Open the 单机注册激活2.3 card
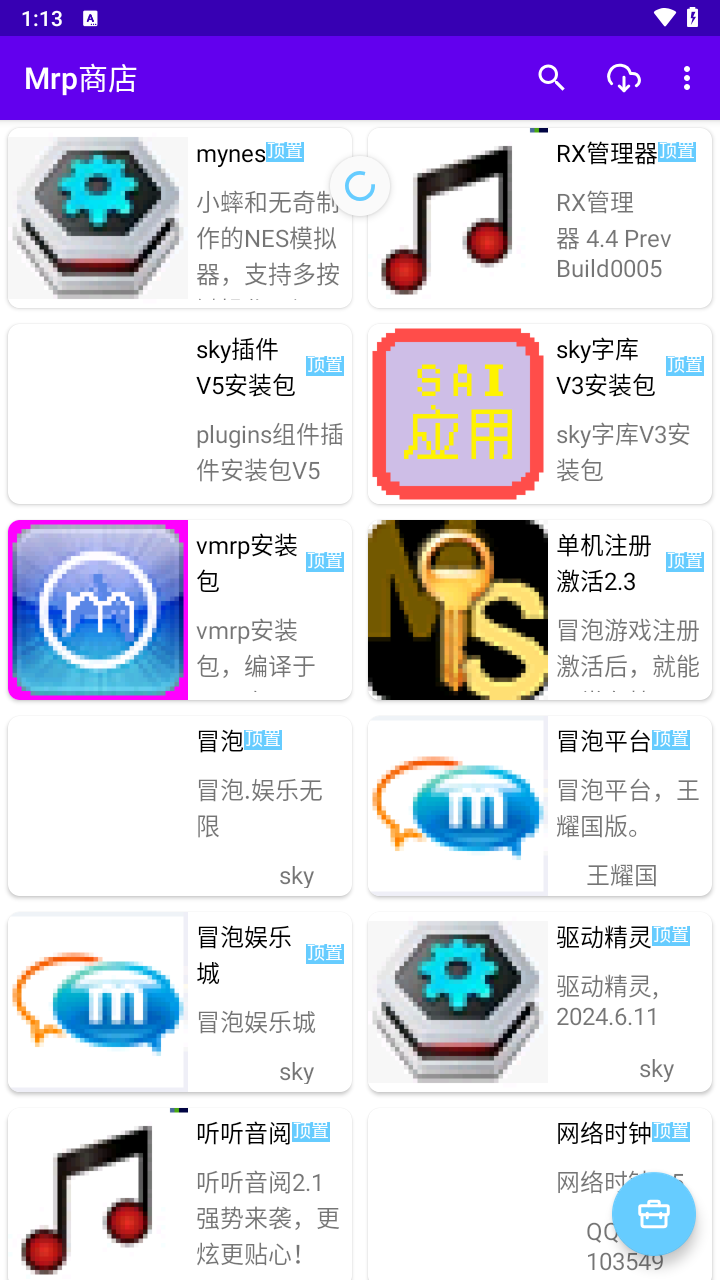Image resolution: width=720 pixels, height=1280 pixels. click(x=540, y=610)
